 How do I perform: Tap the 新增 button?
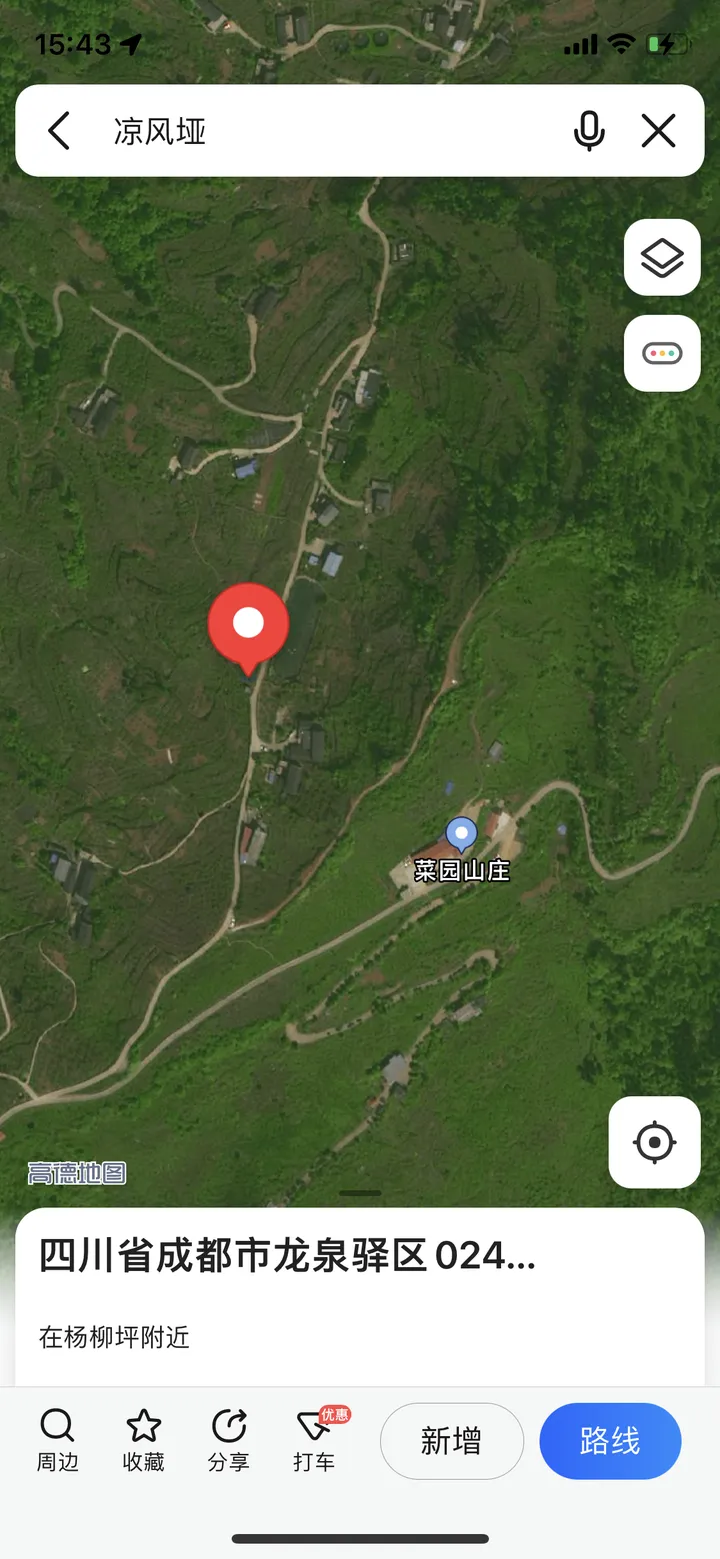click(451, 1441)
